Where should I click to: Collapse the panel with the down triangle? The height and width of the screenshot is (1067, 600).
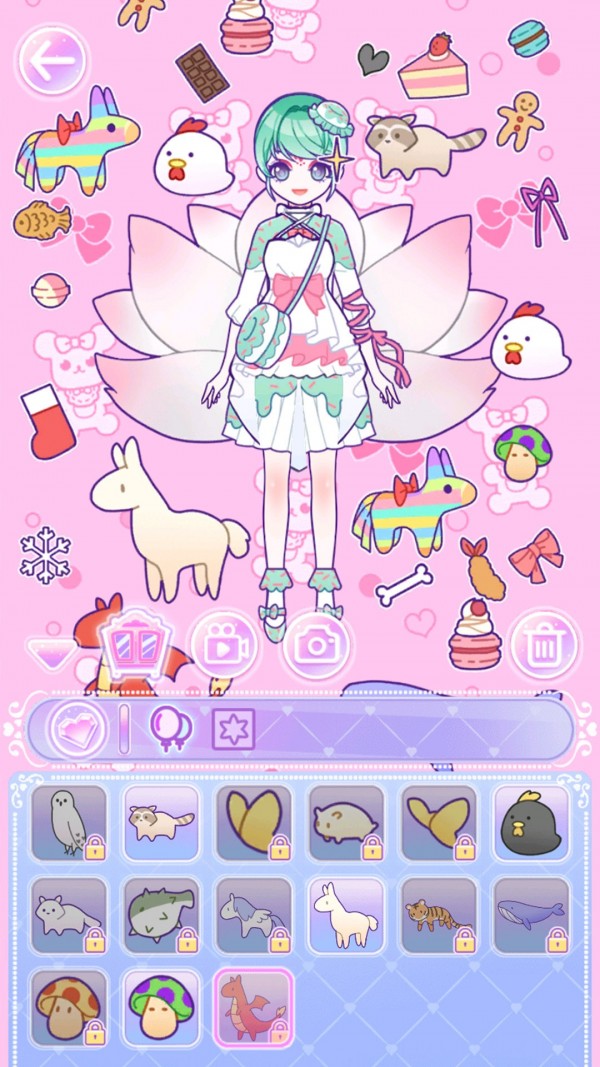pos(52,653)
